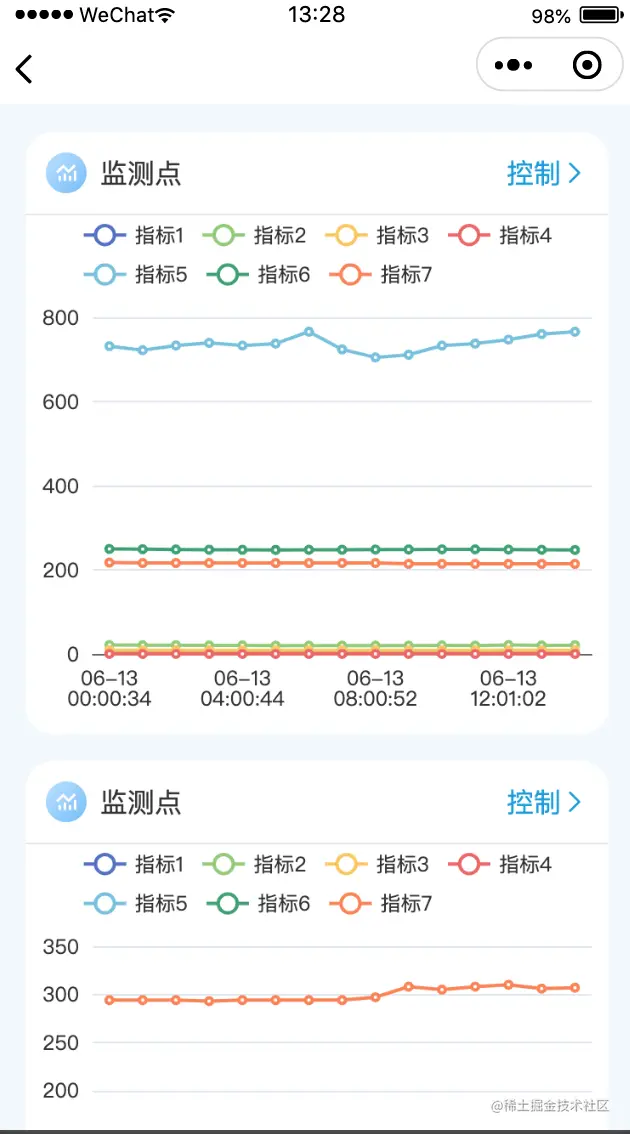Screen dimensions: 630x1134
Task: Toggle 指标1 in the first chart legend
Action: (x=135, y=236)
